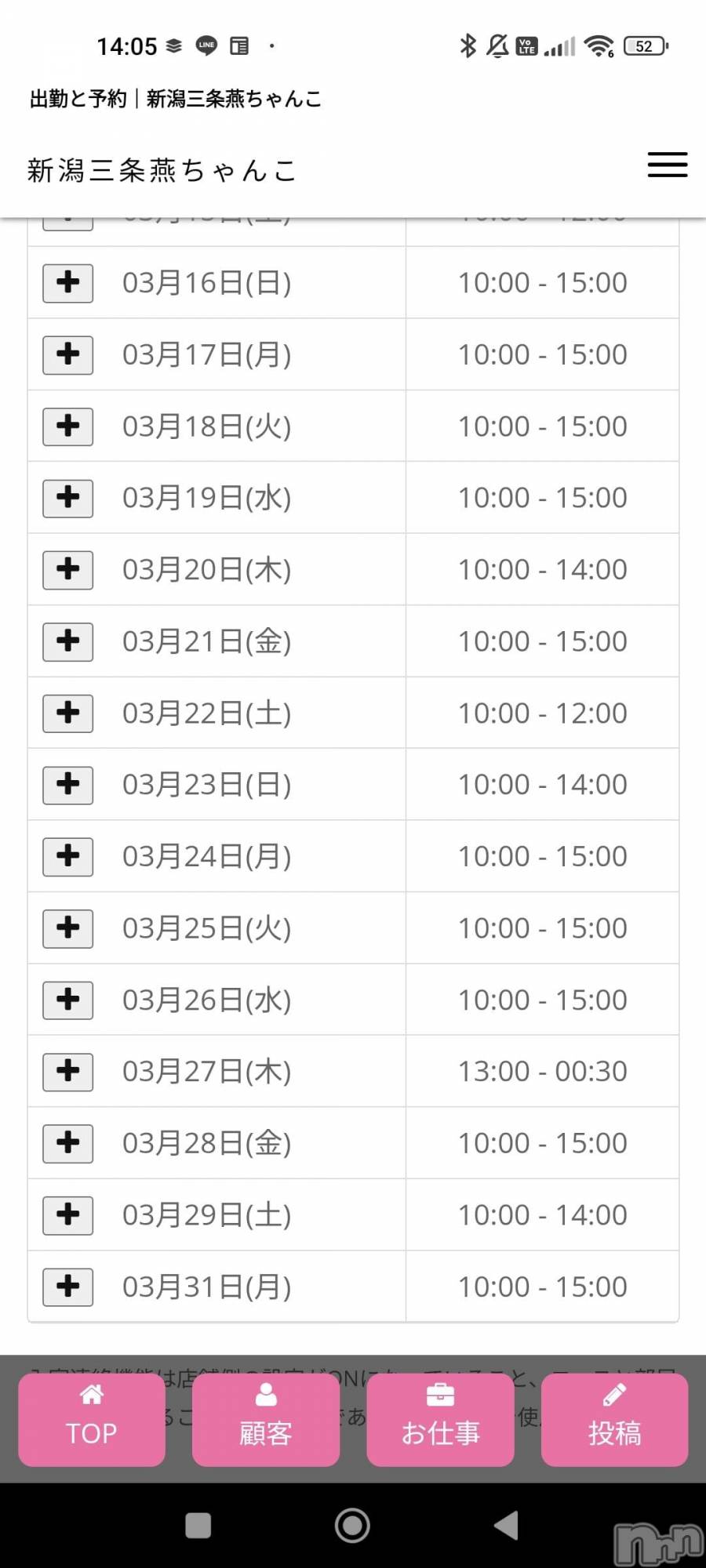The width and height of the screenshot is (706, 1568).
Task: Expand the 03月20日(木) schedule row
Action: tap(68, 569)
